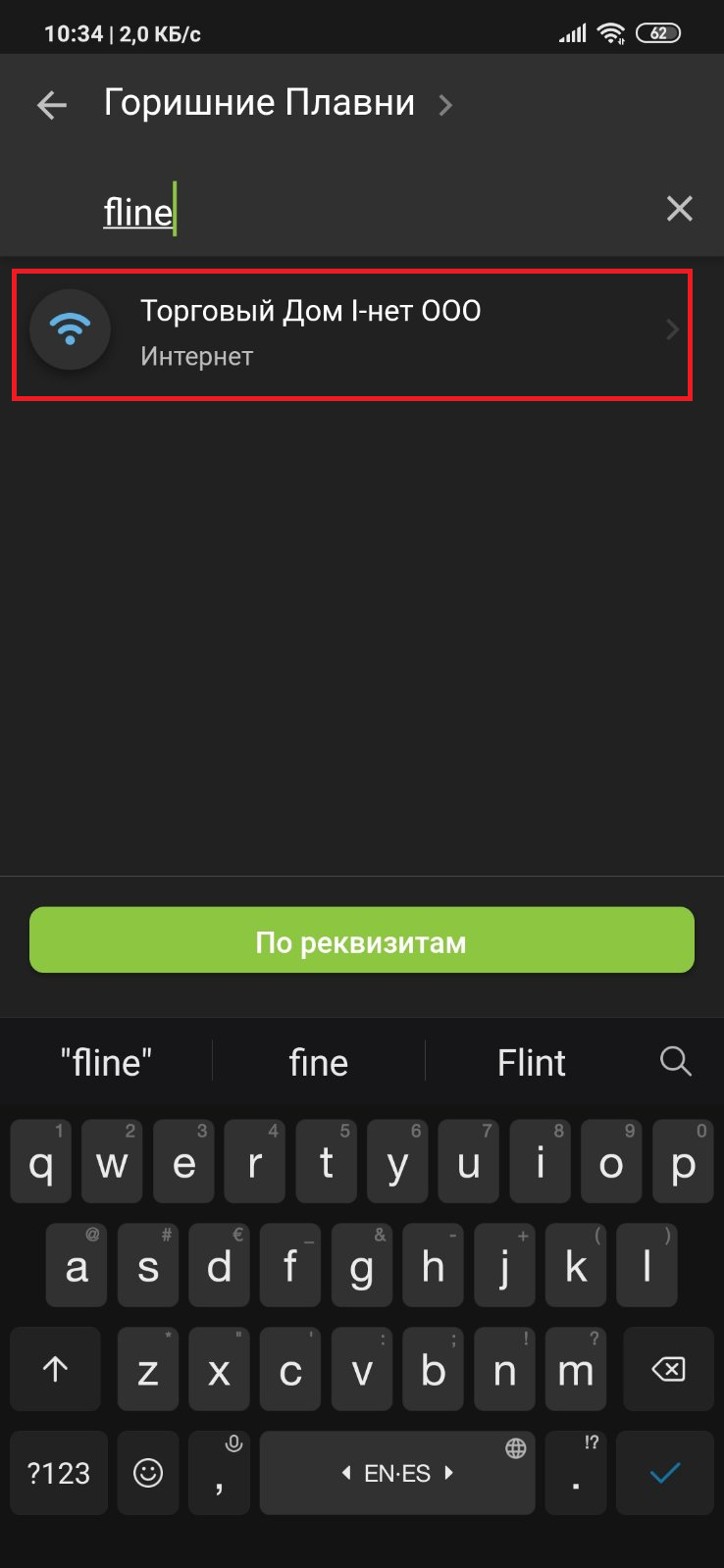
Task: Go back with the arrow icon
Action: [x=51, y=105]
